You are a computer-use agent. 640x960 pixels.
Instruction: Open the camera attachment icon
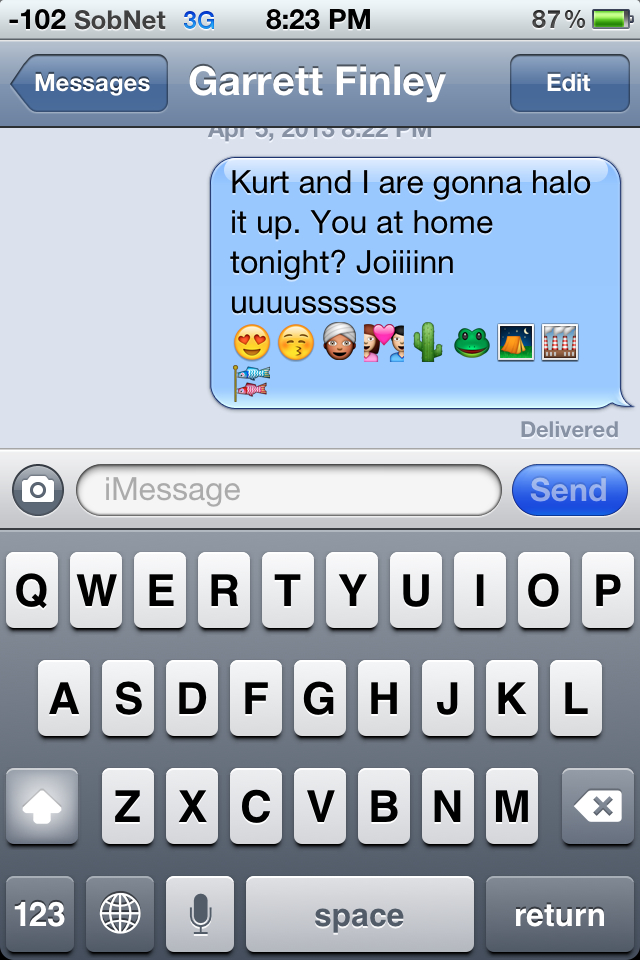click(x=38, y=490)
